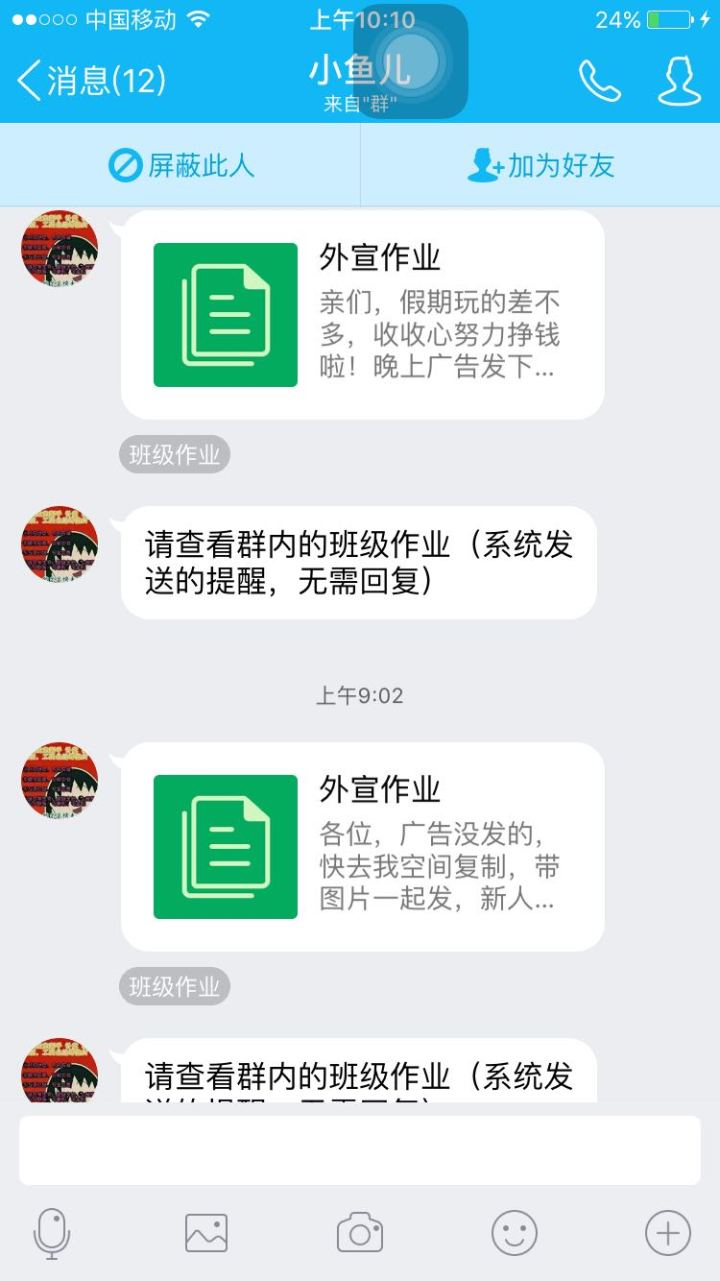Start a voice call with 小鱼儿
This screenshot has width=720, height=1281.
599,81
